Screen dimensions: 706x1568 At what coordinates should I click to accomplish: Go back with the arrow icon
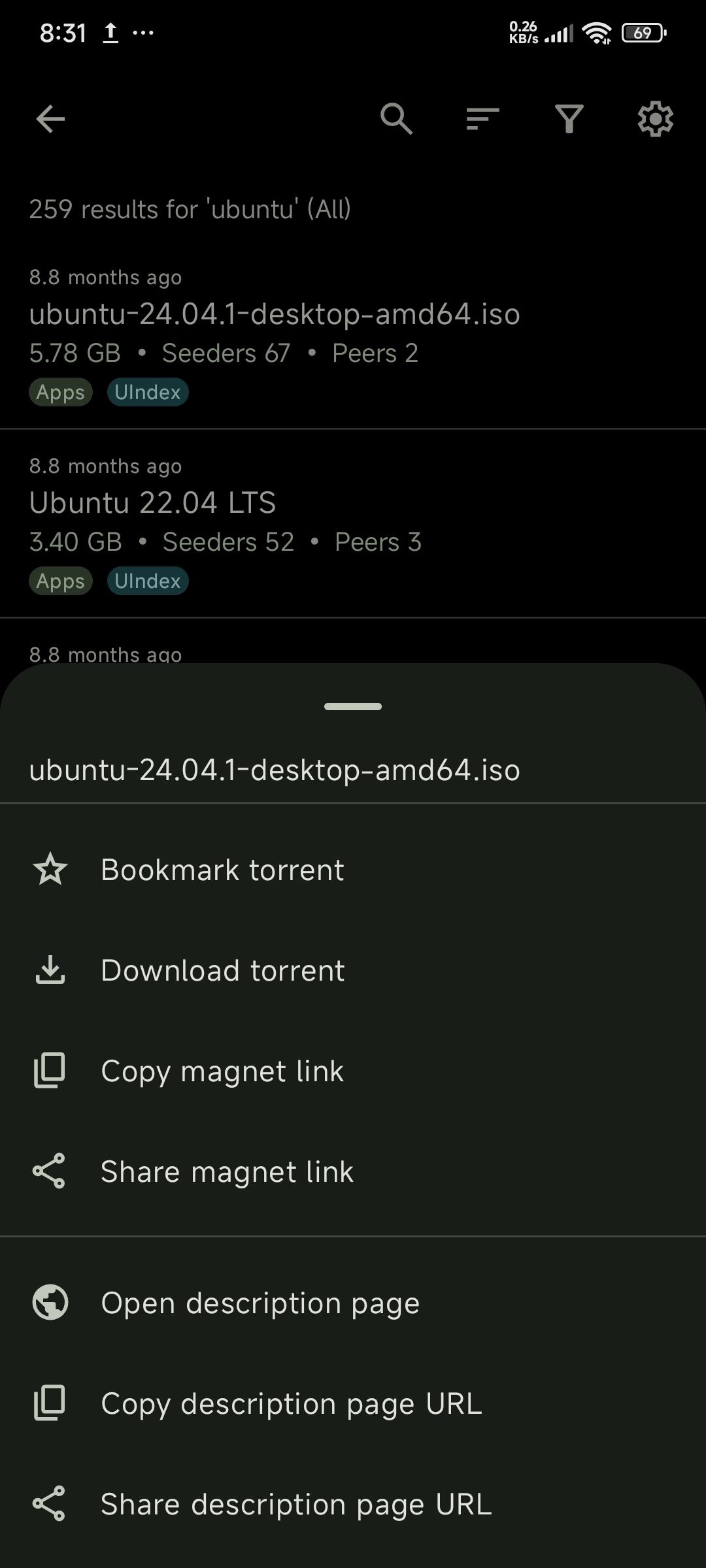(50, 119)
